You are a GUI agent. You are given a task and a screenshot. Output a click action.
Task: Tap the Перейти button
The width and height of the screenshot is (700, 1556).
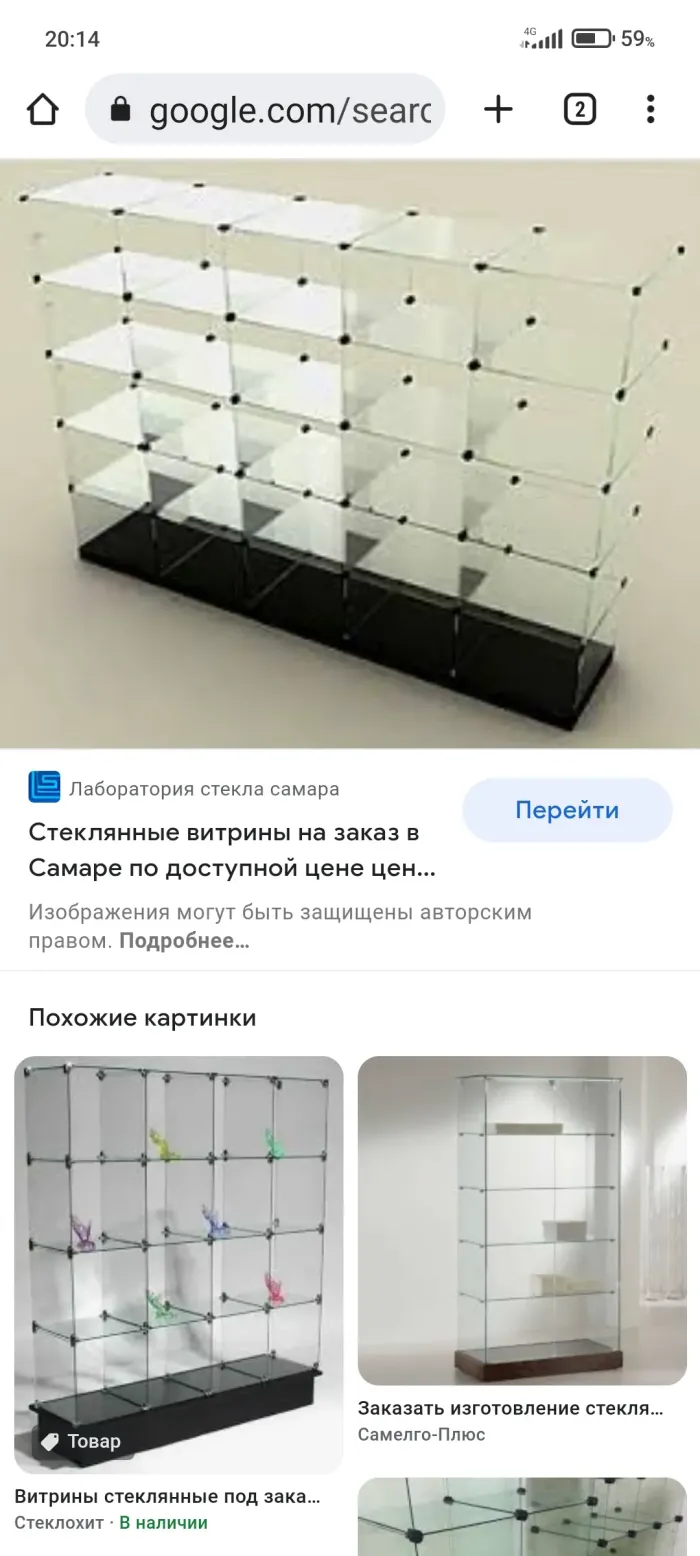coord(567,810)
